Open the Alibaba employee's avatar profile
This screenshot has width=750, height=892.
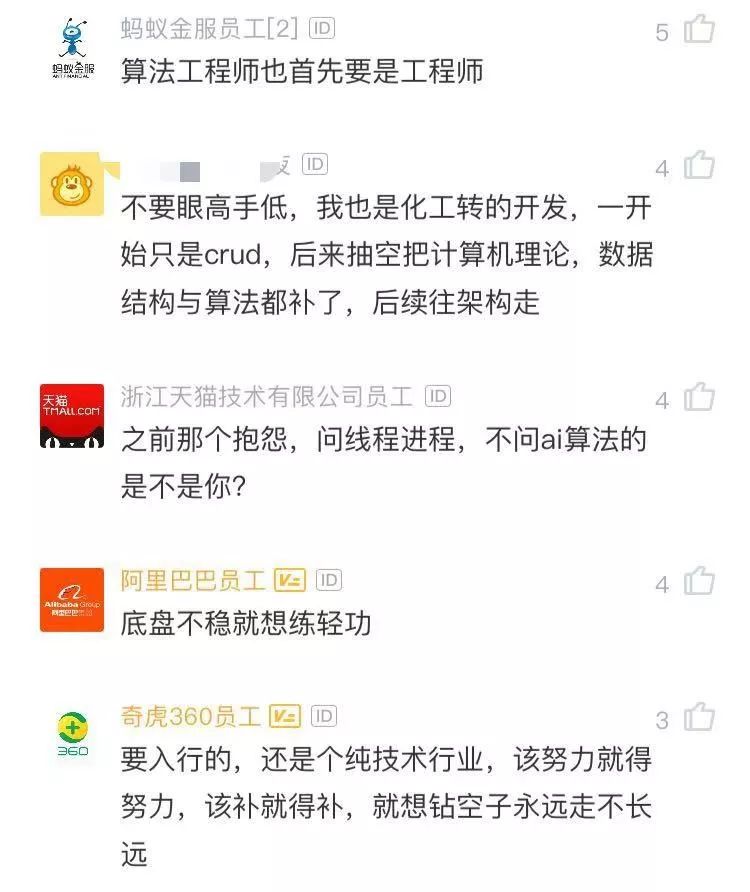pos(72,600)
